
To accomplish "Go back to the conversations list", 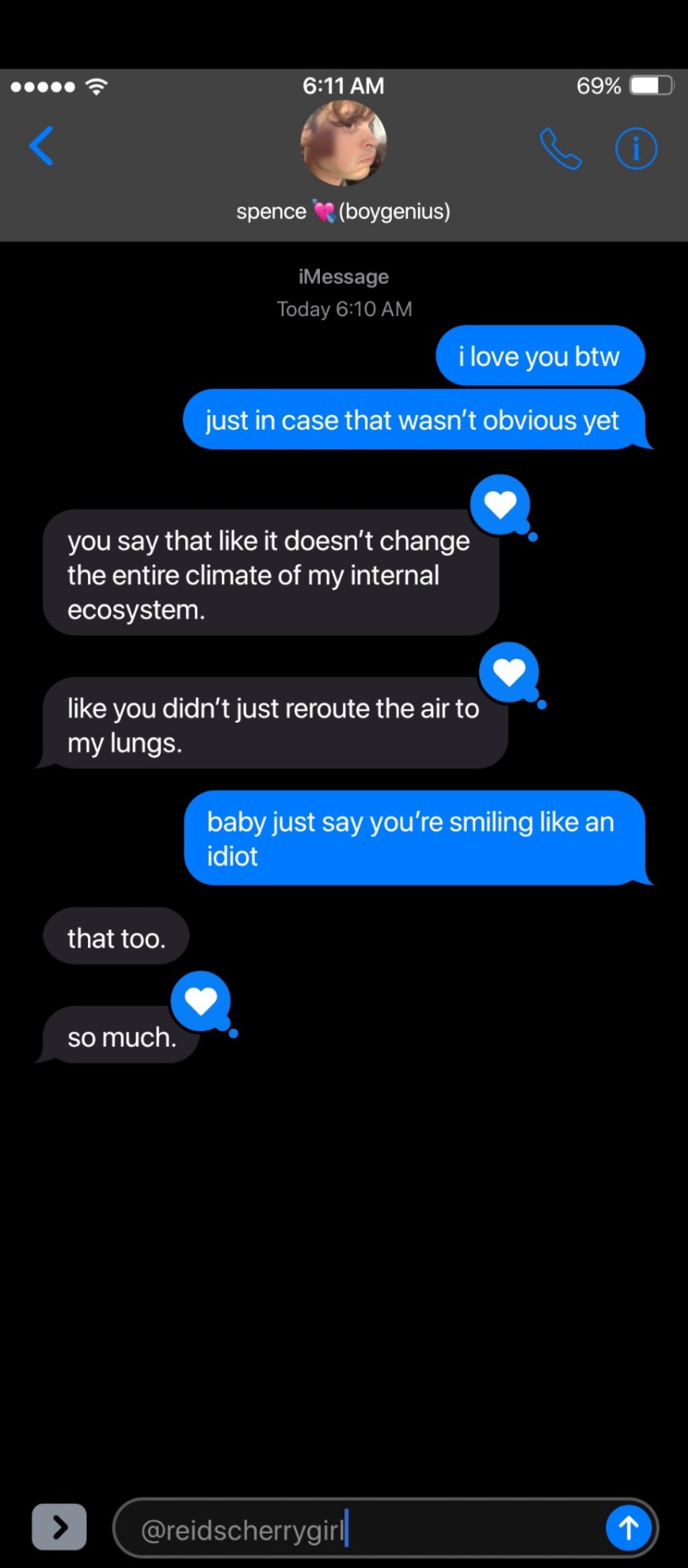I will click(x=41, y=146).
